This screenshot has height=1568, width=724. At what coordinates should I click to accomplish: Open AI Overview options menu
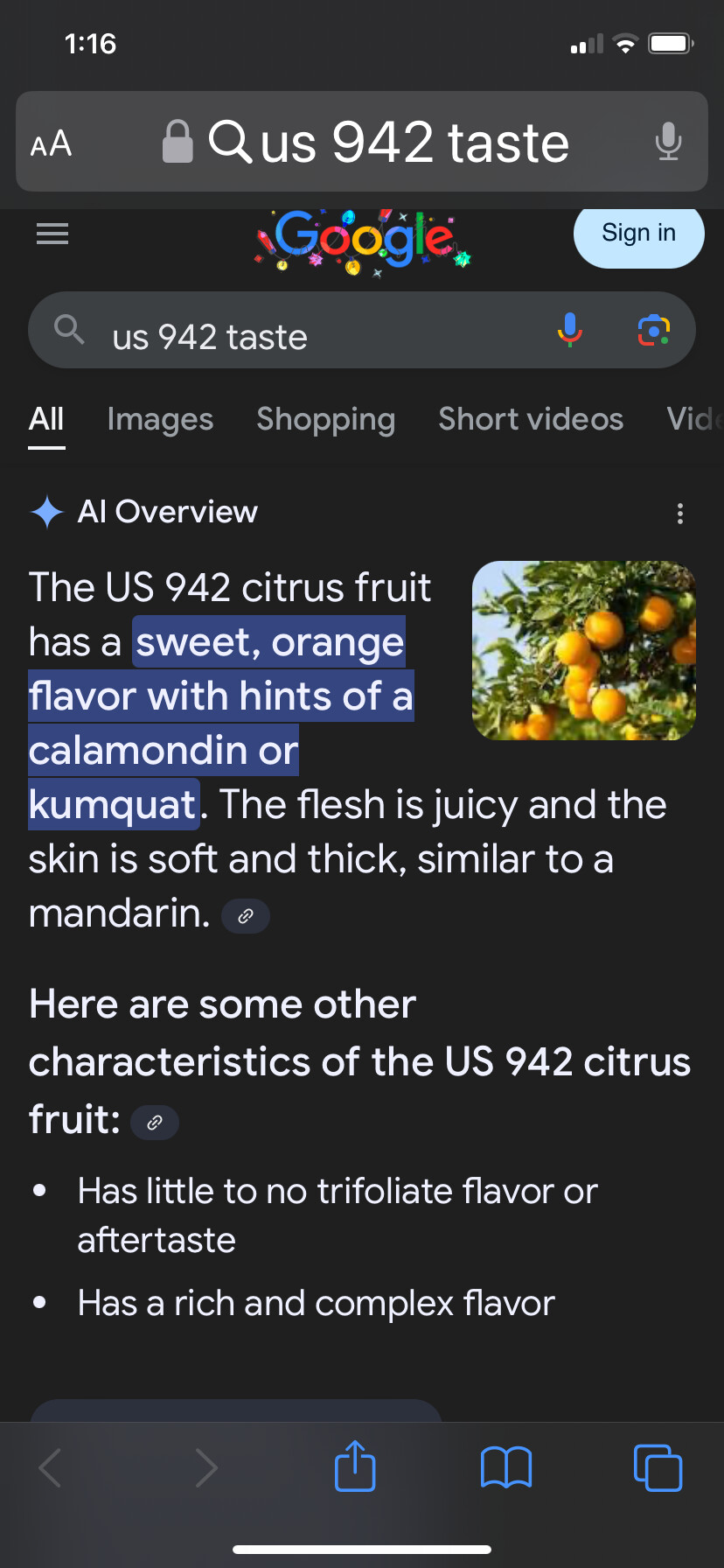(680, 514)
